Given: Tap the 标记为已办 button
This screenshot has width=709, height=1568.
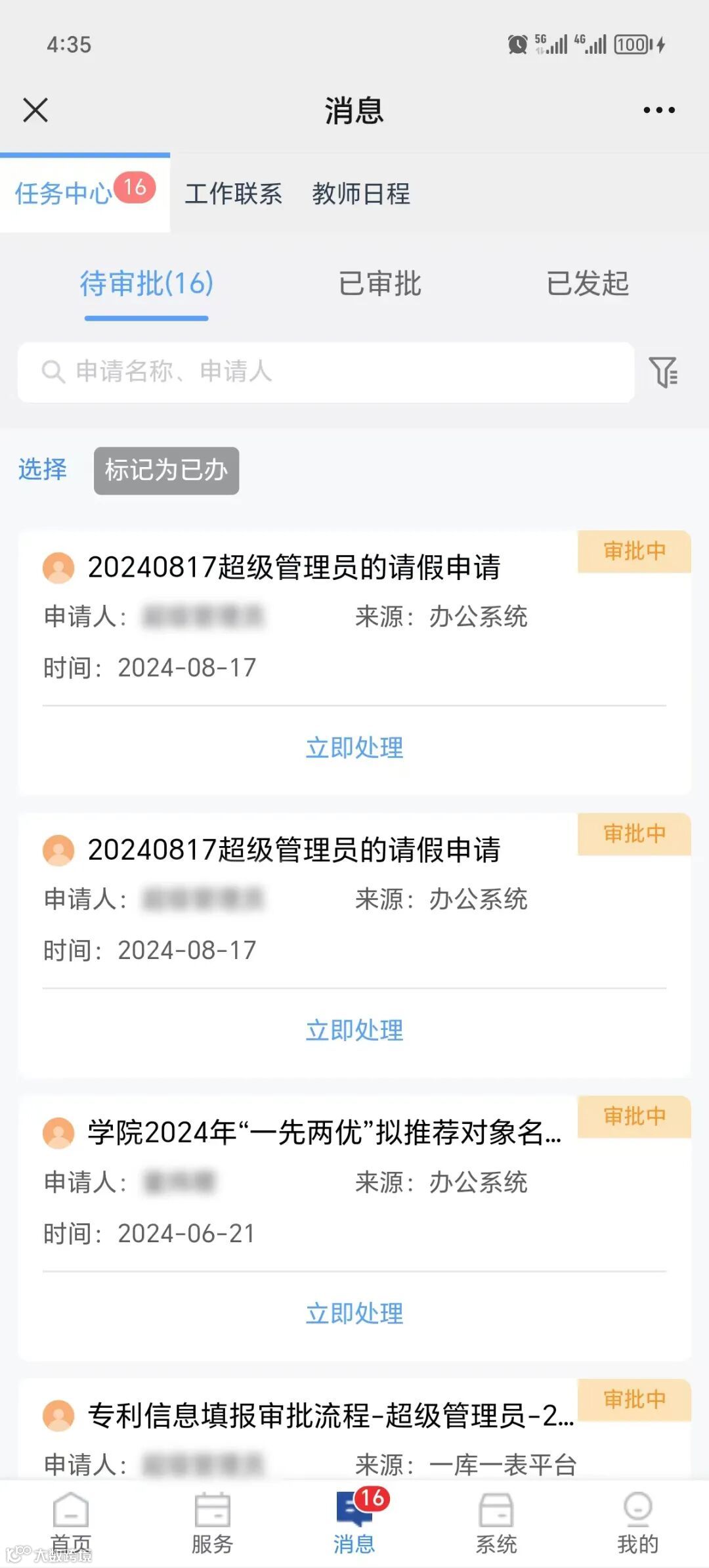Looking at the screenshot, I should tap(166, 470).
